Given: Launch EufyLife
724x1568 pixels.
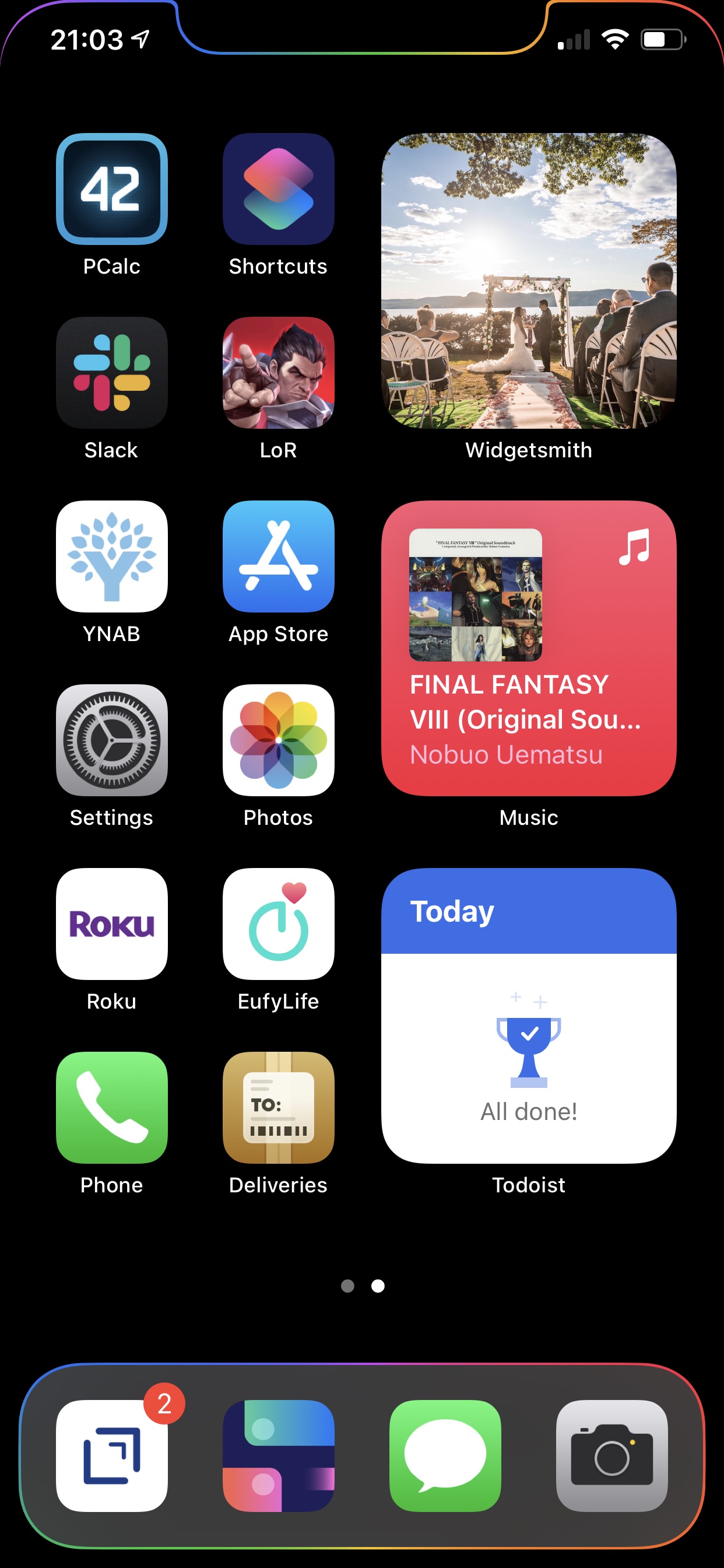Looking at the screenshot, I should click(x=278, y=924).
